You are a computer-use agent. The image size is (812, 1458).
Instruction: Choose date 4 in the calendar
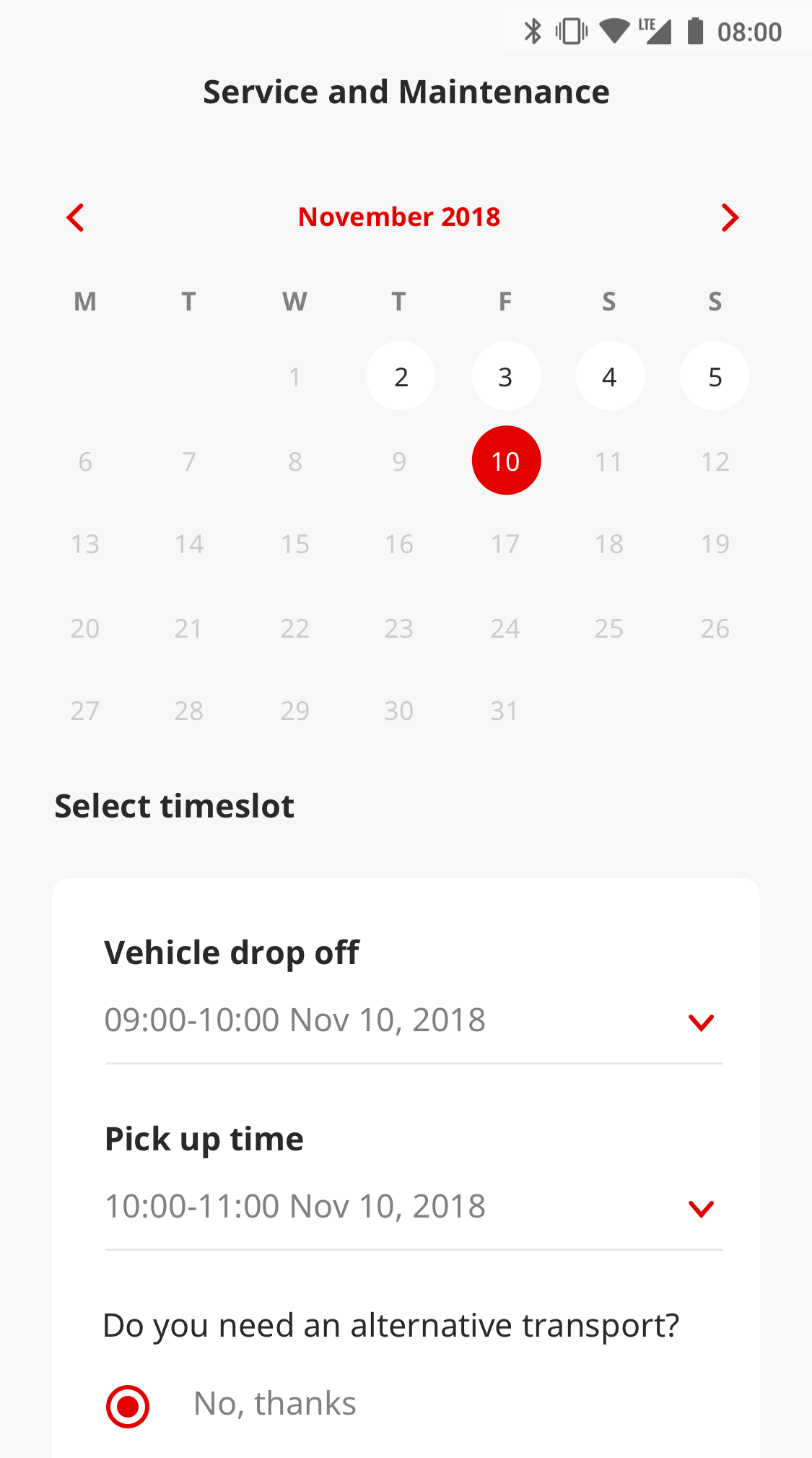coord(610,376)
